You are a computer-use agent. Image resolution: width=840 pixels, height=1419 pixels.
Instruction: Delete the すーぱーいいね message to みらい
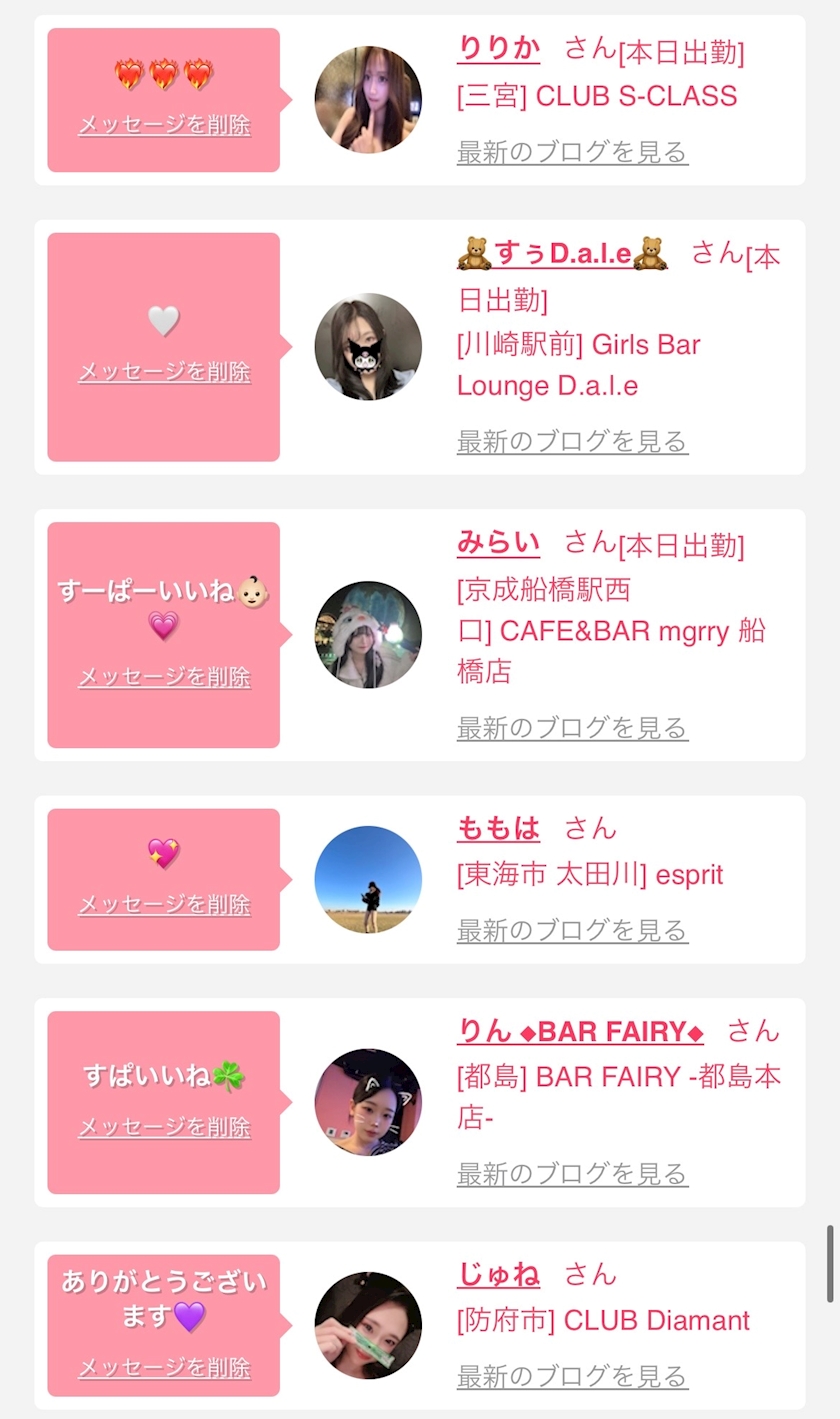click(x=164, y=677)
